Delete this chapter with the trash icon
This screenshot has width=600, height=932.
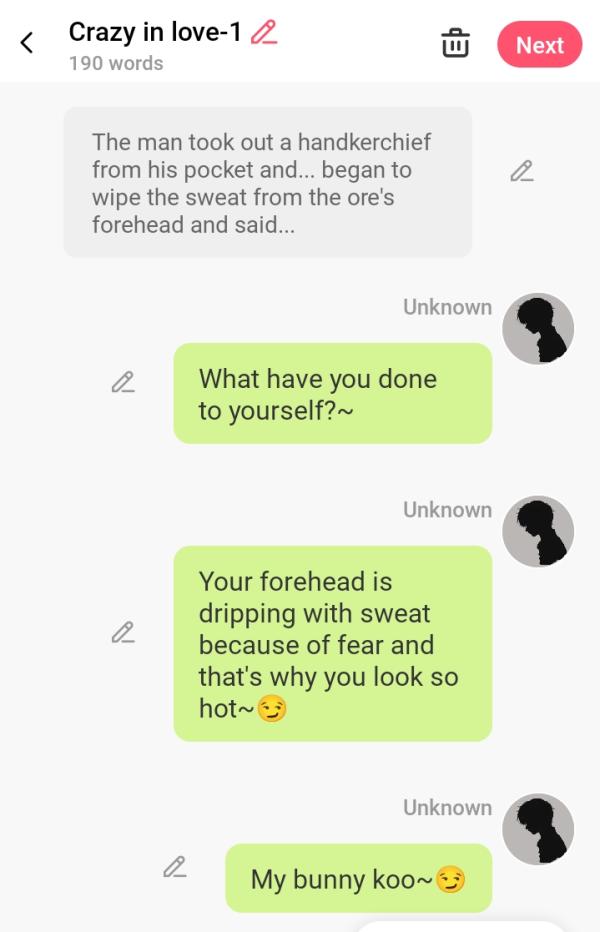click(x=455, y=44)
